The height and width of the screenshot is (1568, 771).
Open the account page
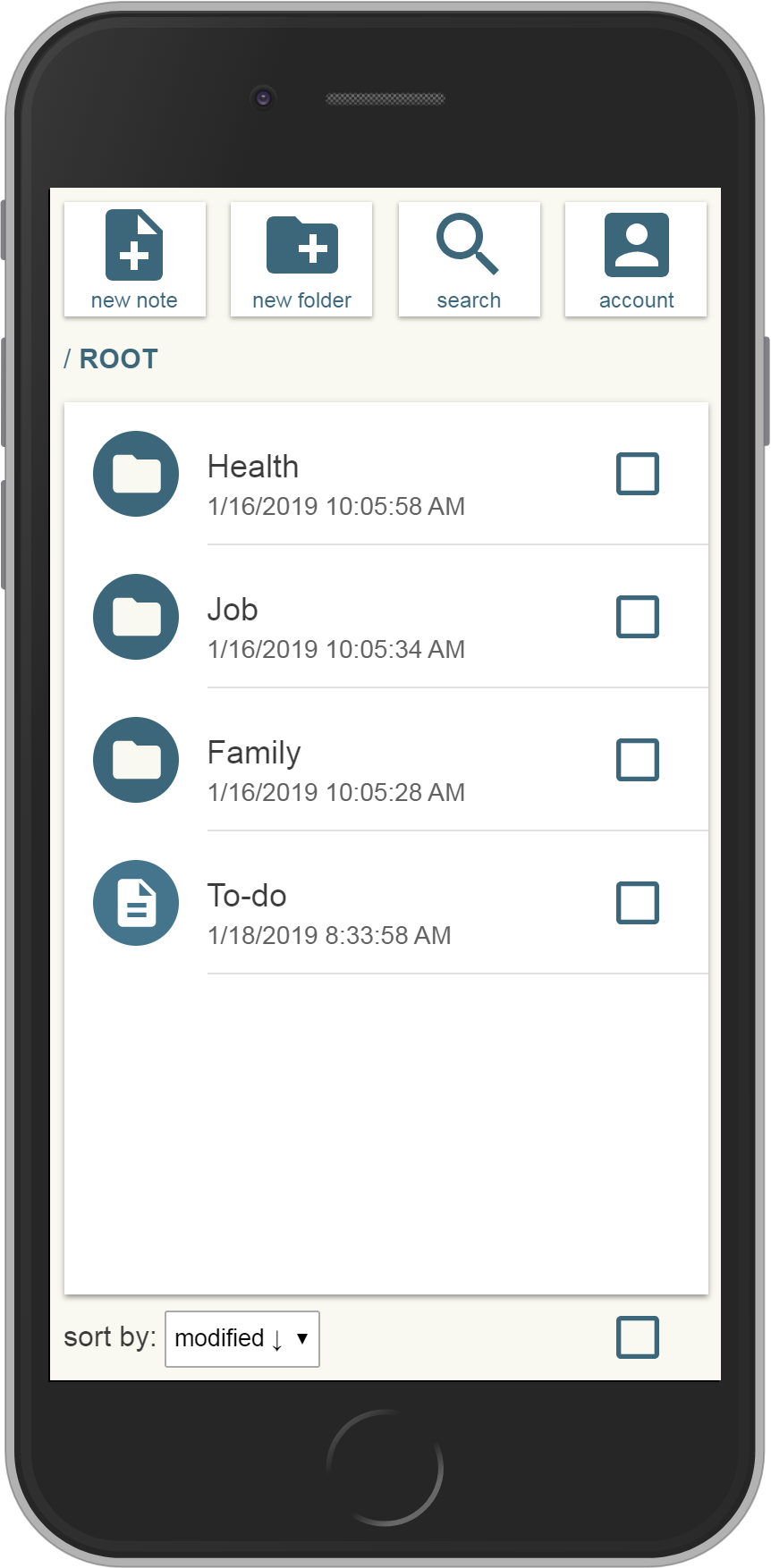pyautogui.click(x=636, y=259)
